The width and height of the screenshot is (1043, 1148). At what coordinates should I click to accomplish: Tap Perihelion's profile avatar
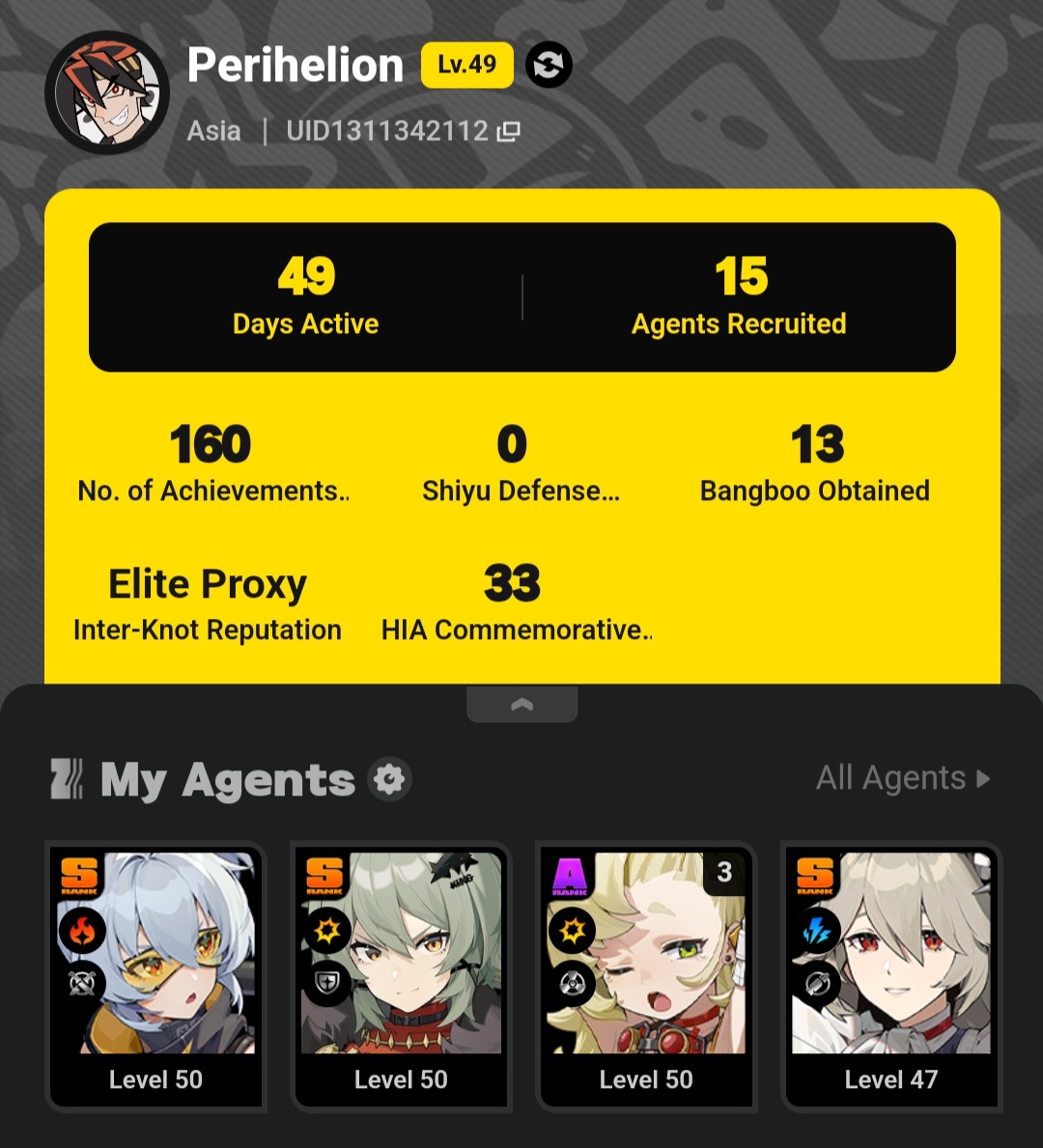point(107,94)
